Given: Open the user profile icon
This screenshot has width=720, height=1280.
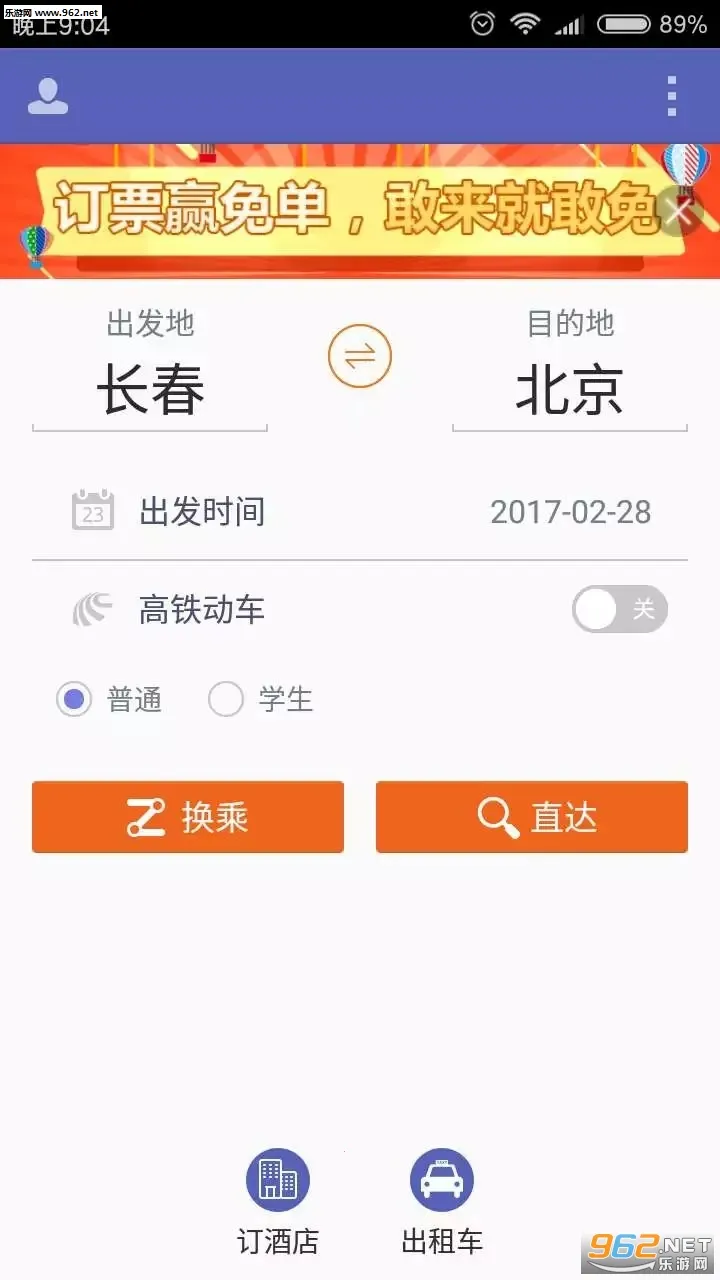Looking at the screenshot, I should 47,95.
